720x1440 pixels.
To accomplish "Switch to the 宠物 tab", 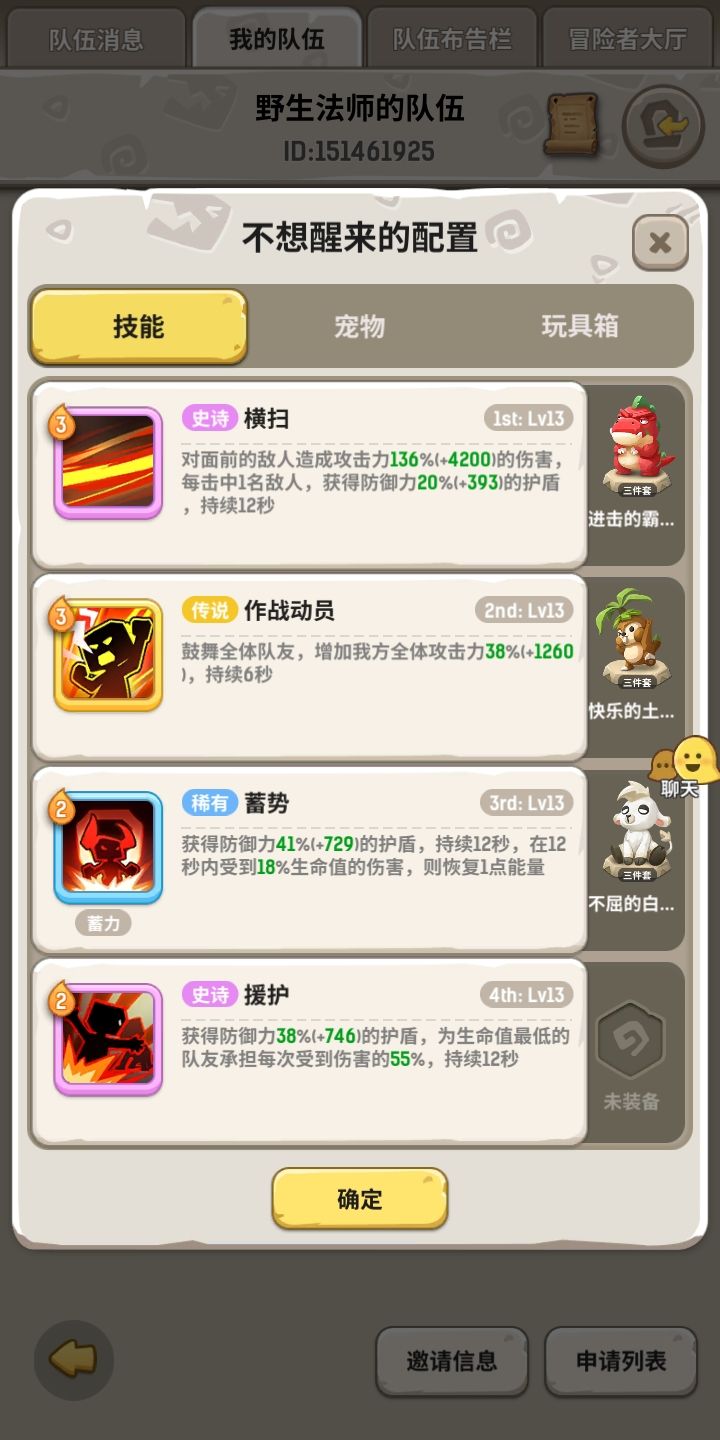I will [360, 326].
